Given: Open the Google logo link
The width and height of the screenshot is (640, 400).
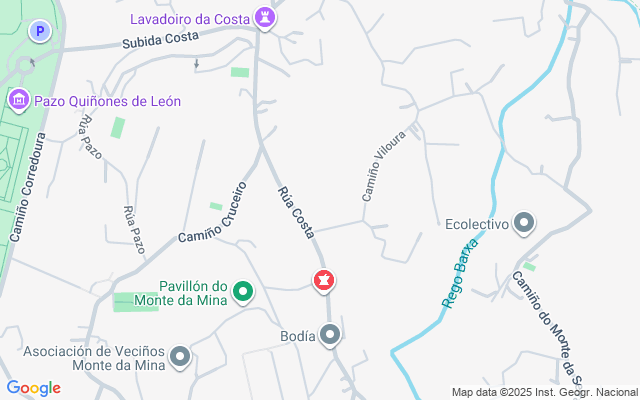Looking at the screenshot, I should (x=33, y=388).
